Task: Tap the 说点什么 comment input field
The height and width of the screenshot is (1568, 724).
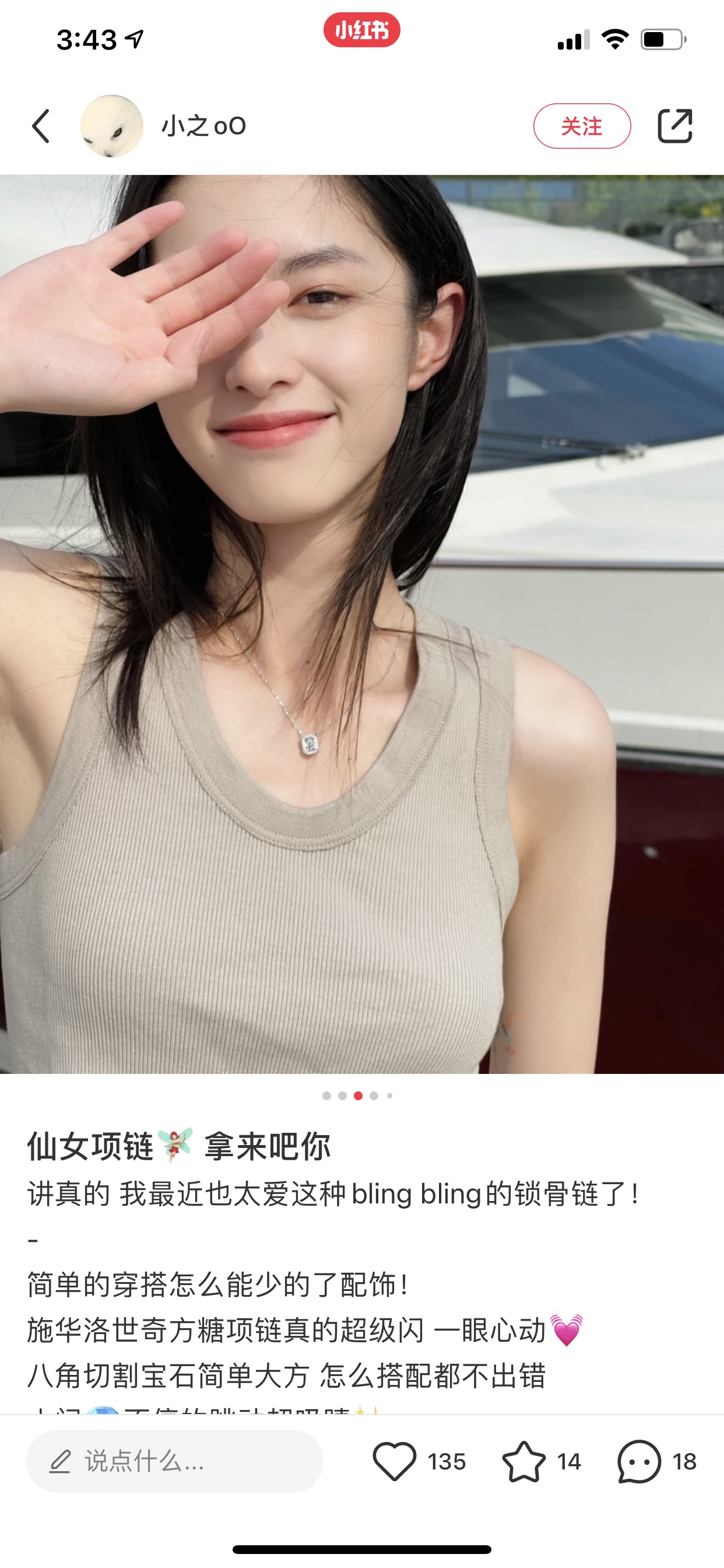Action: tap(175, 1461)
